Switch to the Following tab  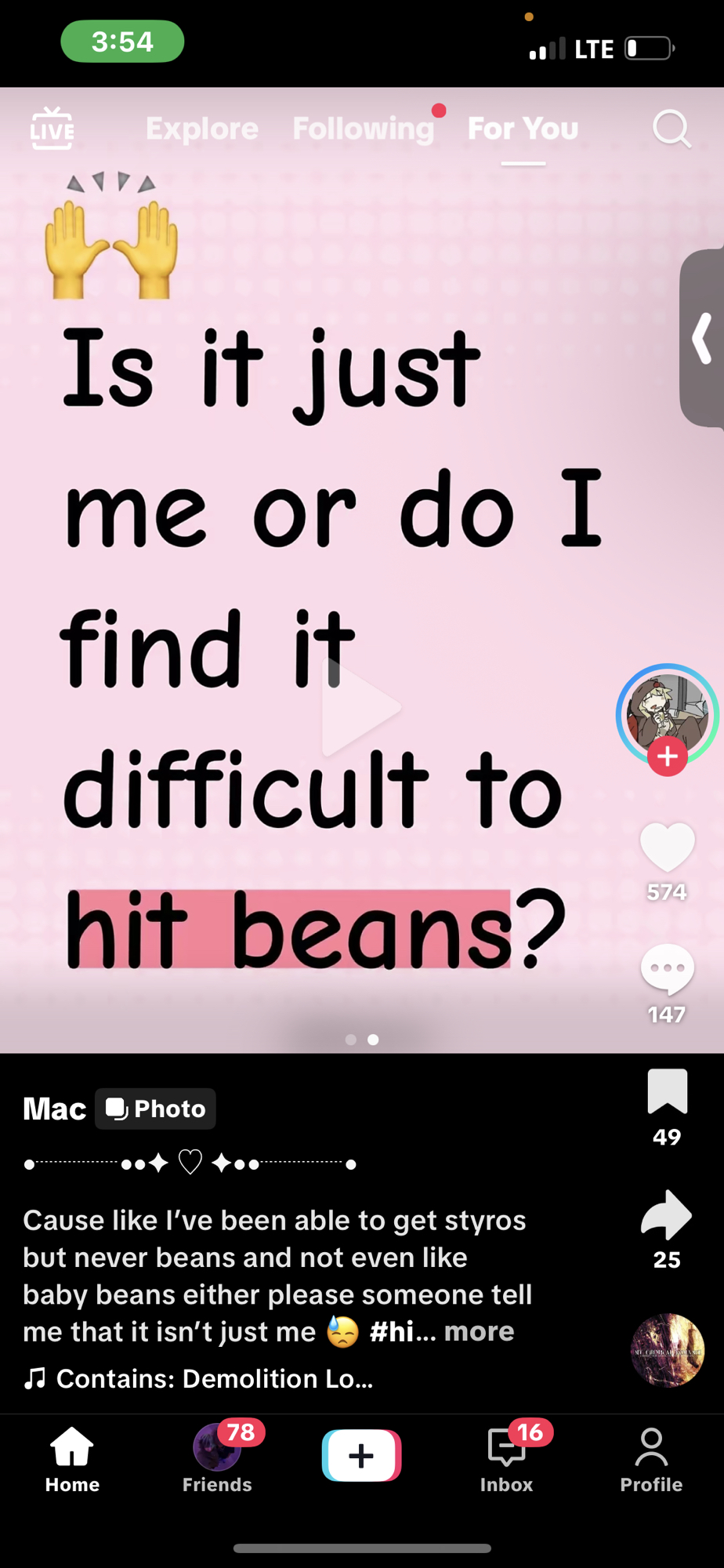tap(363, 129)
